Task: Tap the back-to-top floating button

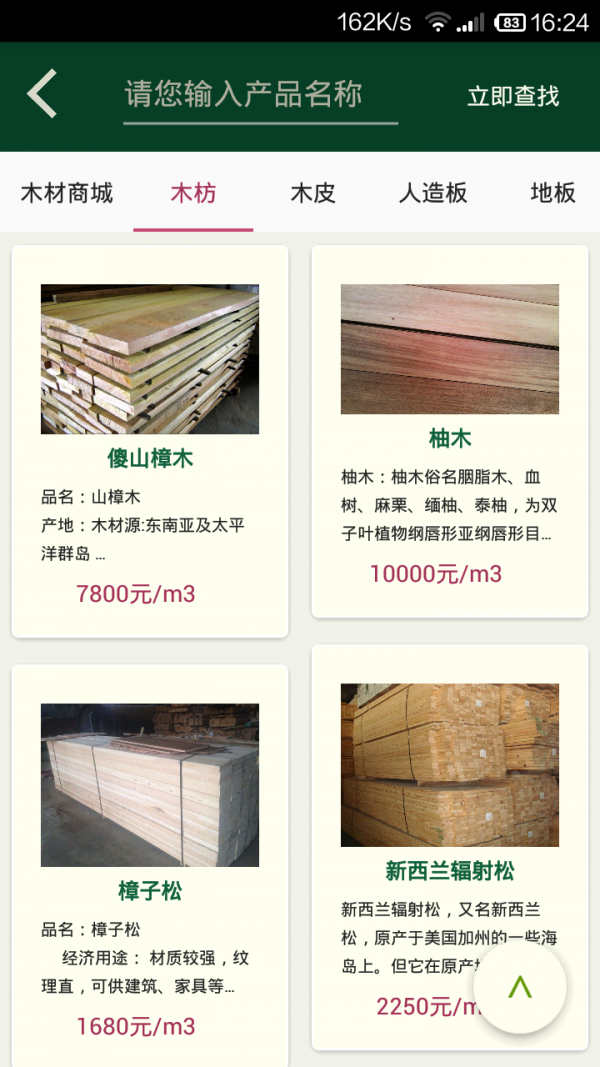Action: point(520,987)
